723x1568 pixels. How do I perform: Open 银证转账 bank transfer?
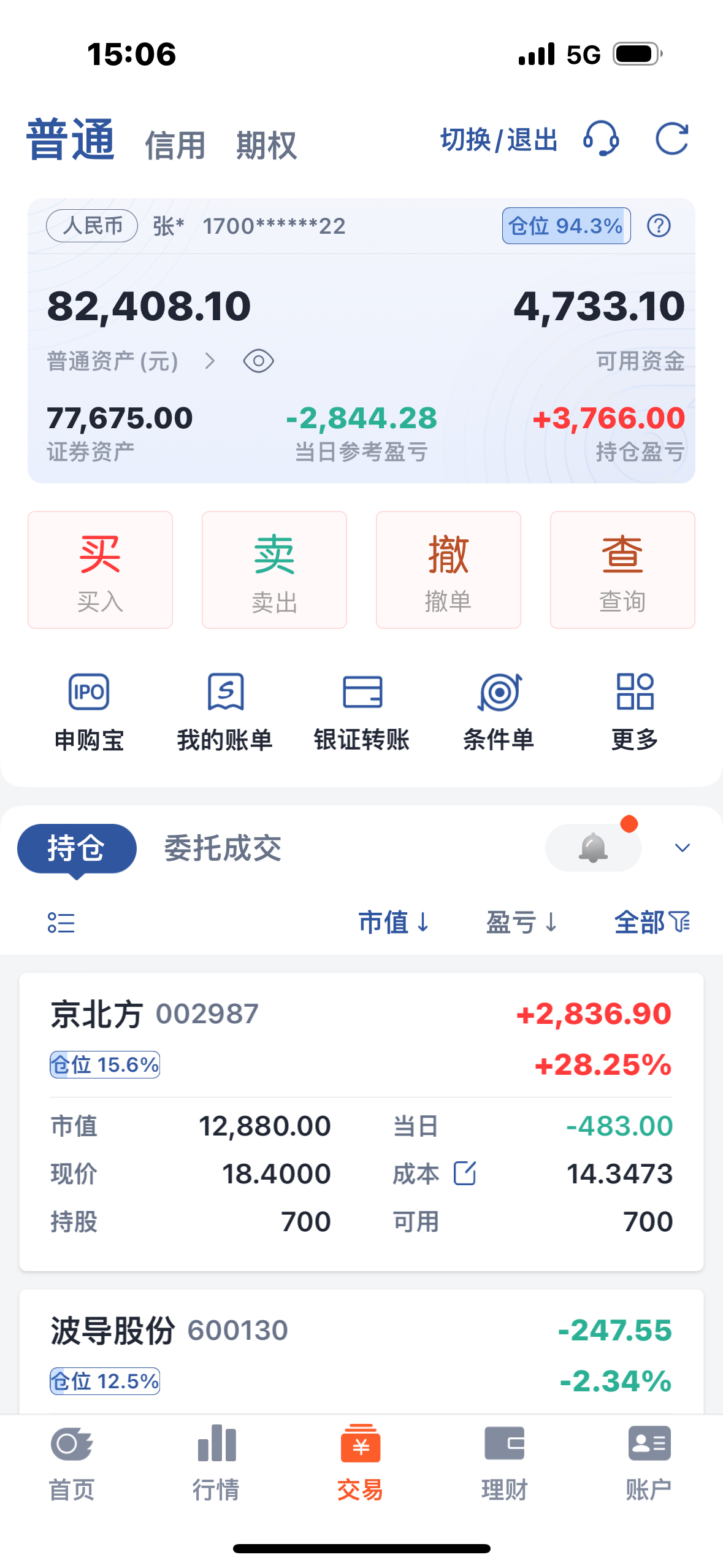tap(362, 712)
